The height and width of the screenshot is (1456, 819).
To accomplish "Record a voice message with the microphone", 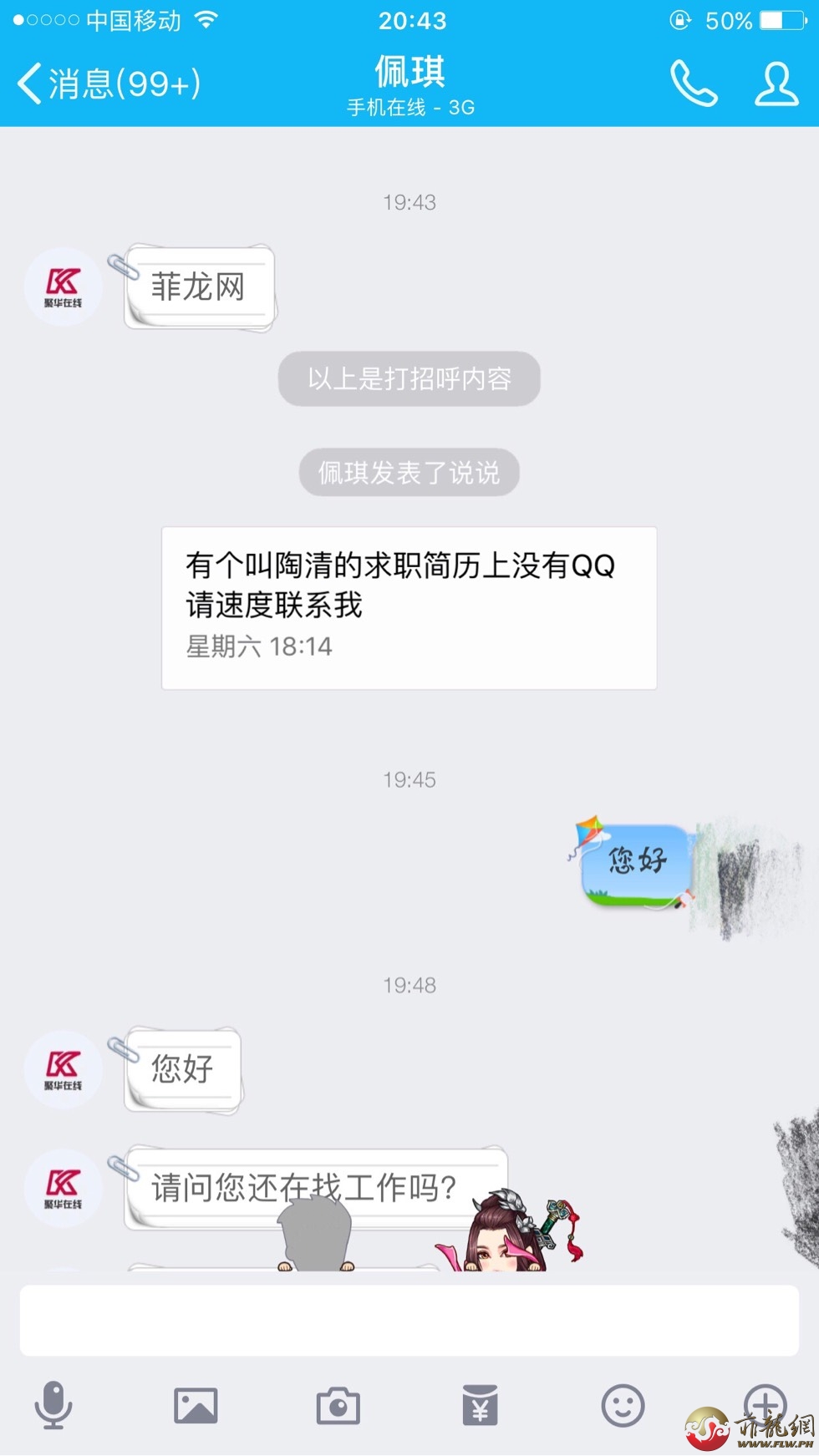I will click(x=53, y=1405).
